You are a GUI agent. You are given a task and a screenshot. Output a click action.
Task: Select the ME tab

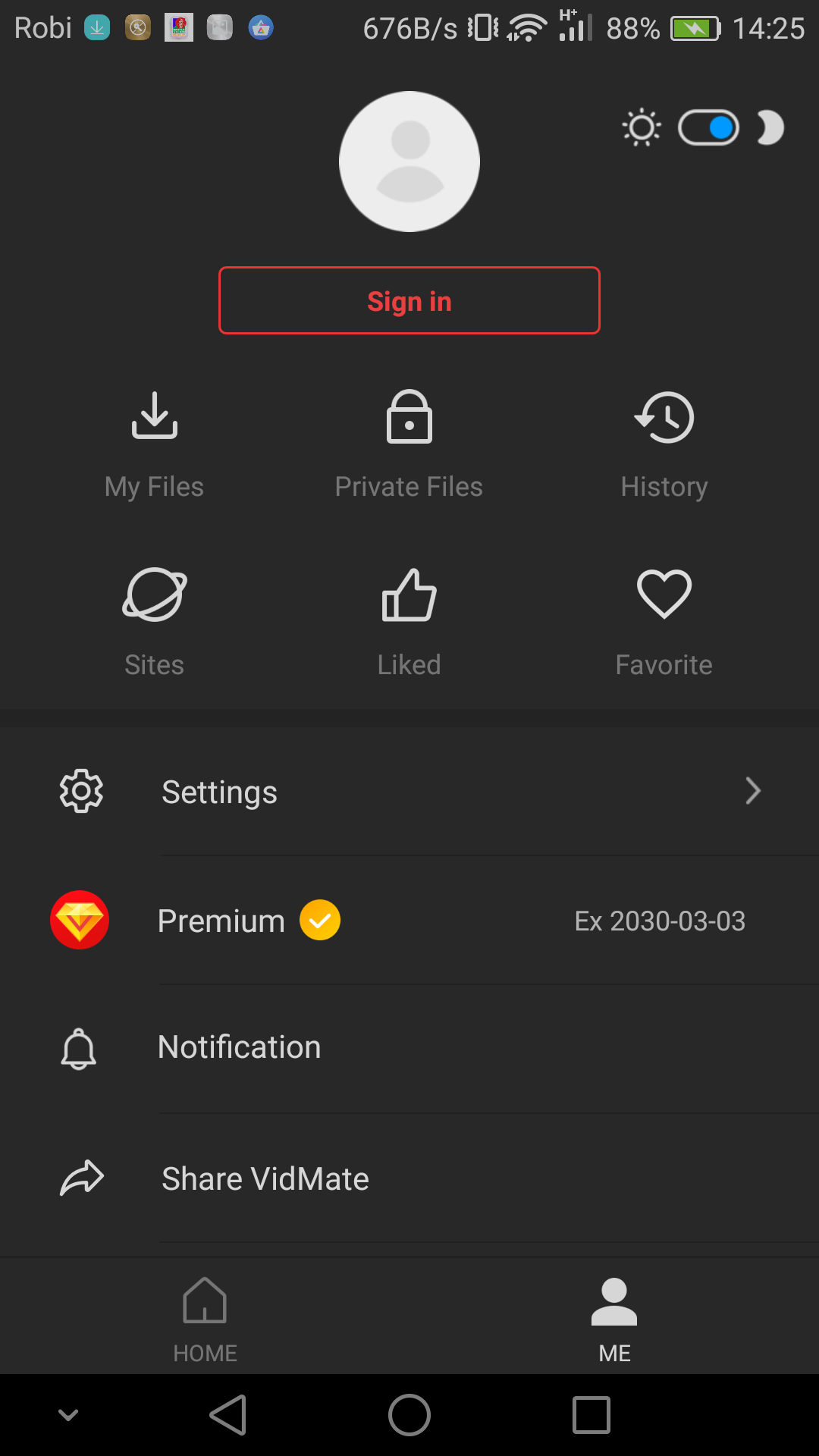tap(614, 1319)
